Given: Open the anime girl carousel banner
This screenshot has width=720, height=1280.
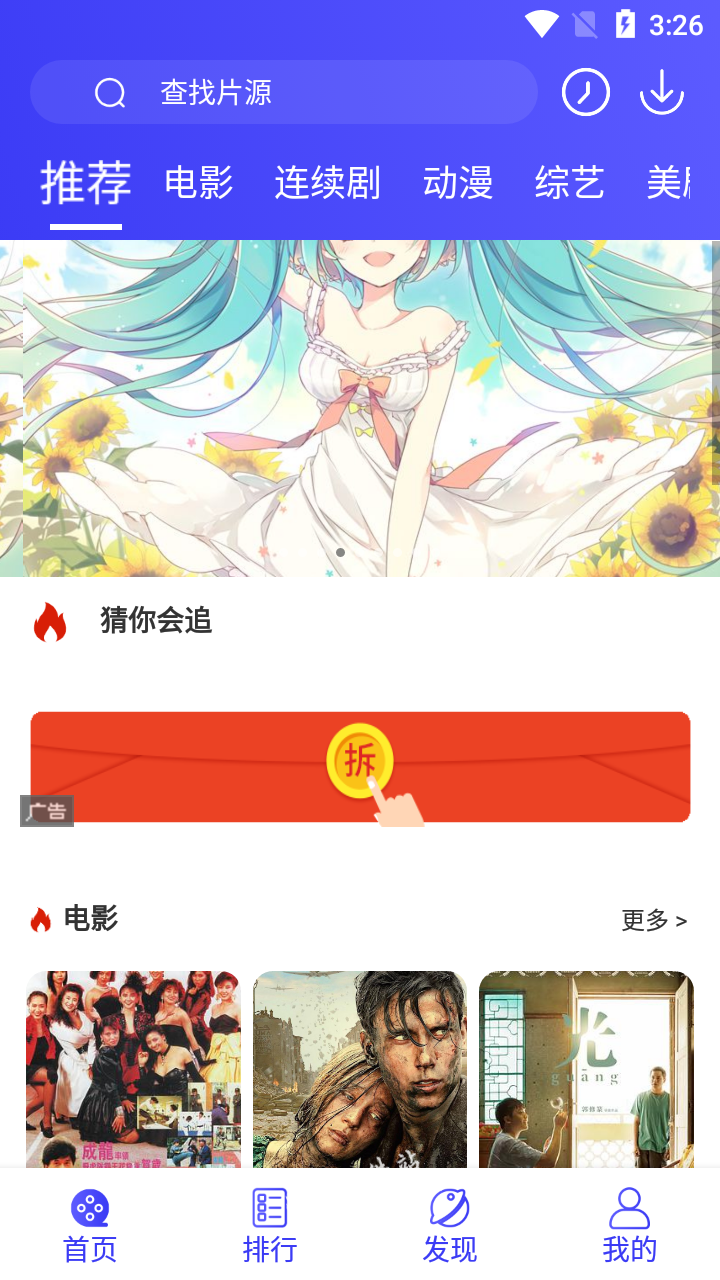Looking at the screenshot, I should click(x=360, y=408).
